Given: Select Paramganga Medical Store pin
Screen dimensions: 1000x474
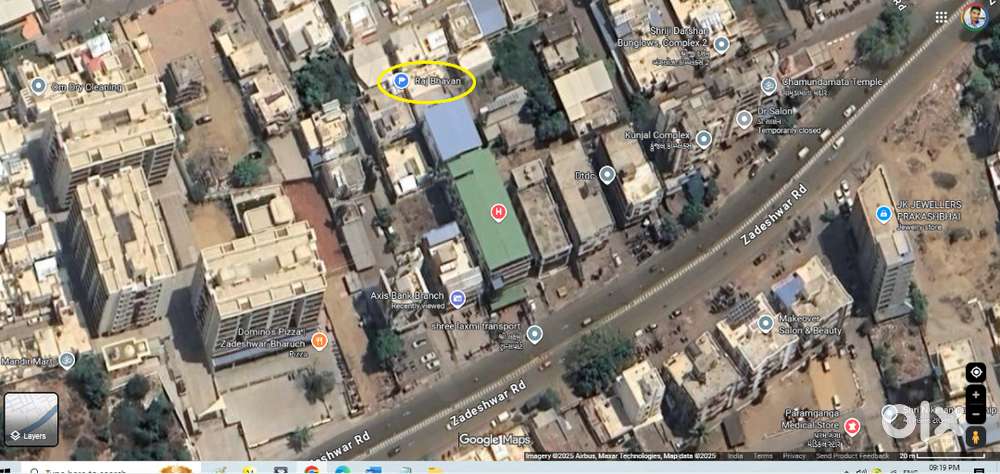Looking at the screenshot, I should click(852, 426).
